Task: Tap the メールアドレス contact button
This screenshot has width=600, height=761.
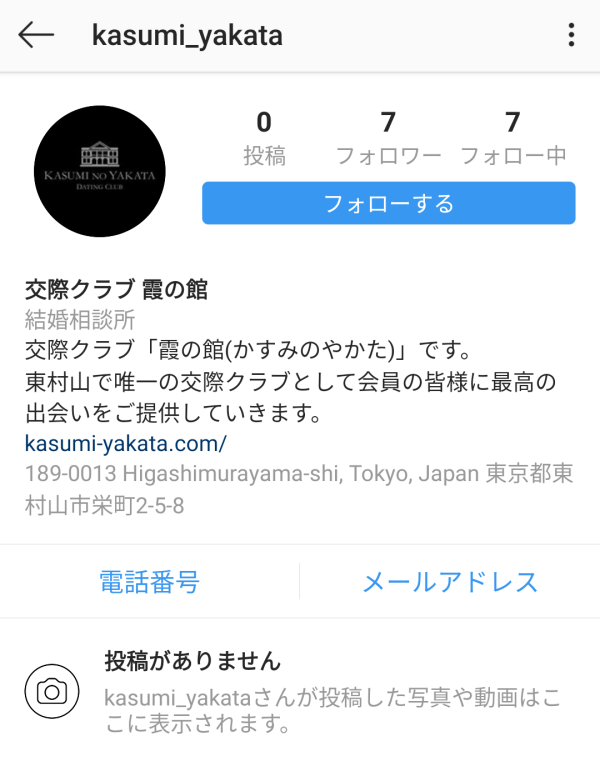Action: 450,581
